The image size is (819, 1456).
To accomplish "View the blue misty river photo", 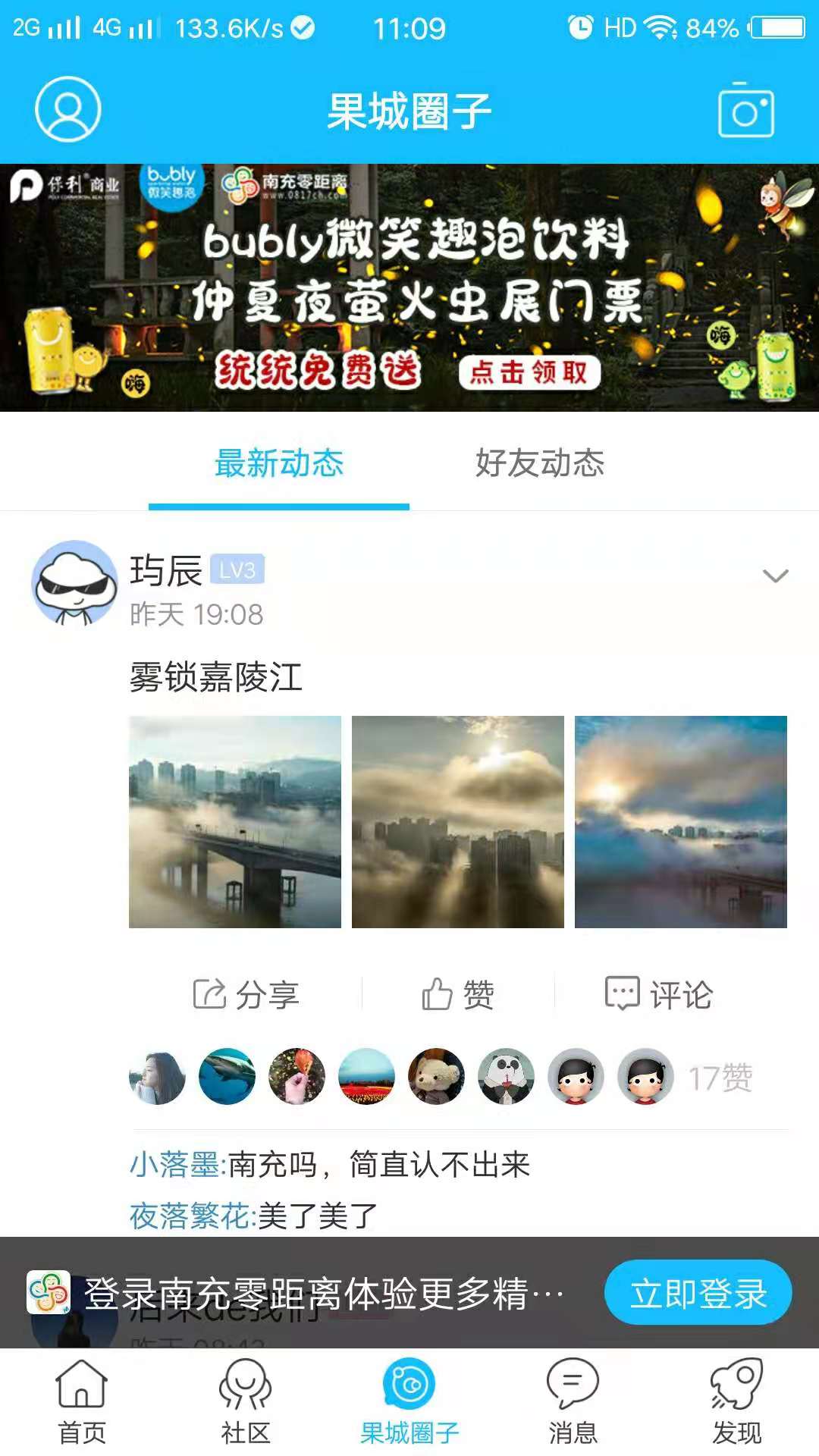I will click(x=681, y=822).
